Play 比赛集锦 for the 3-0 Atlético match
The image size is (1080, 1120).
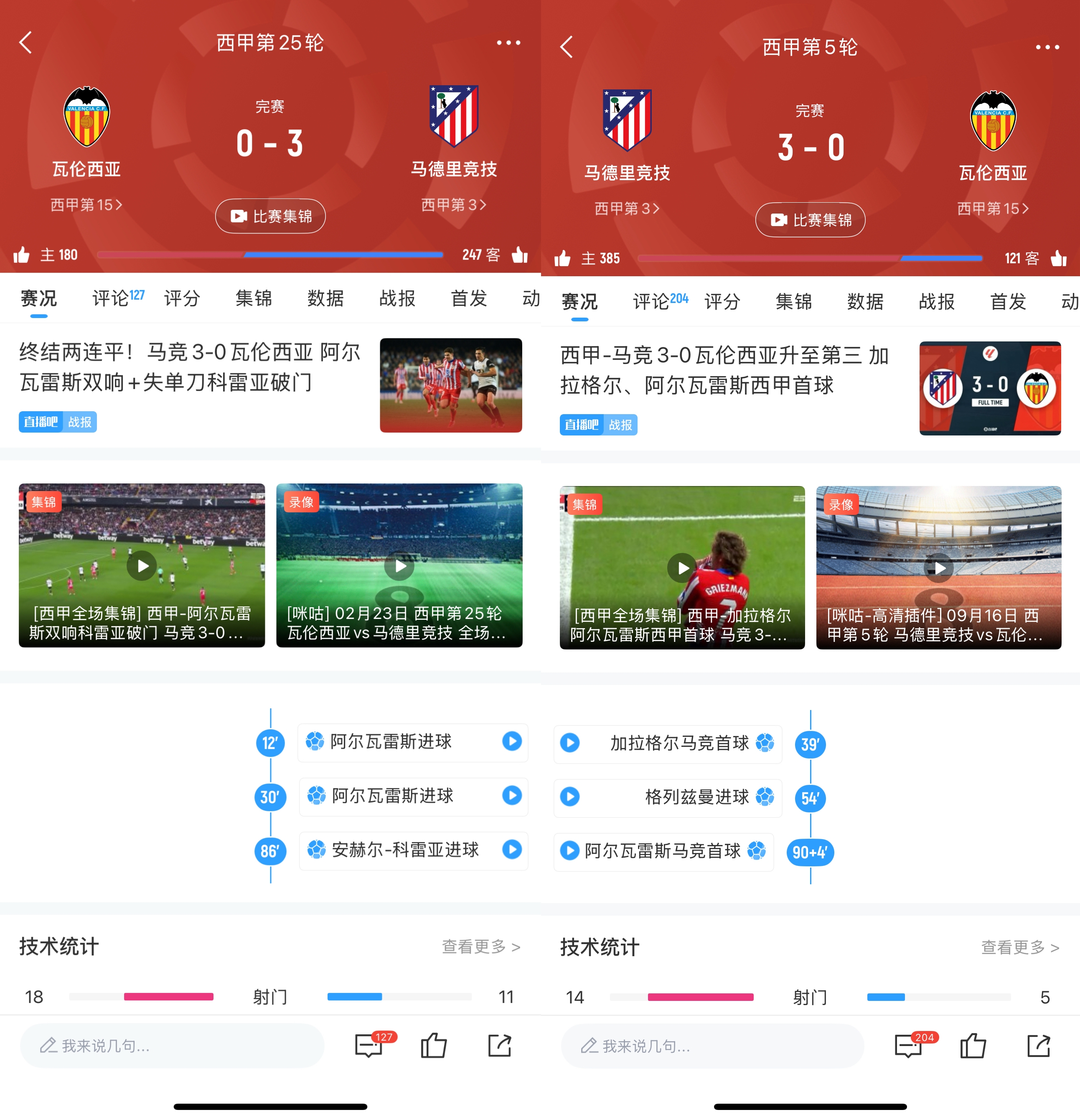tap(810, 220)
